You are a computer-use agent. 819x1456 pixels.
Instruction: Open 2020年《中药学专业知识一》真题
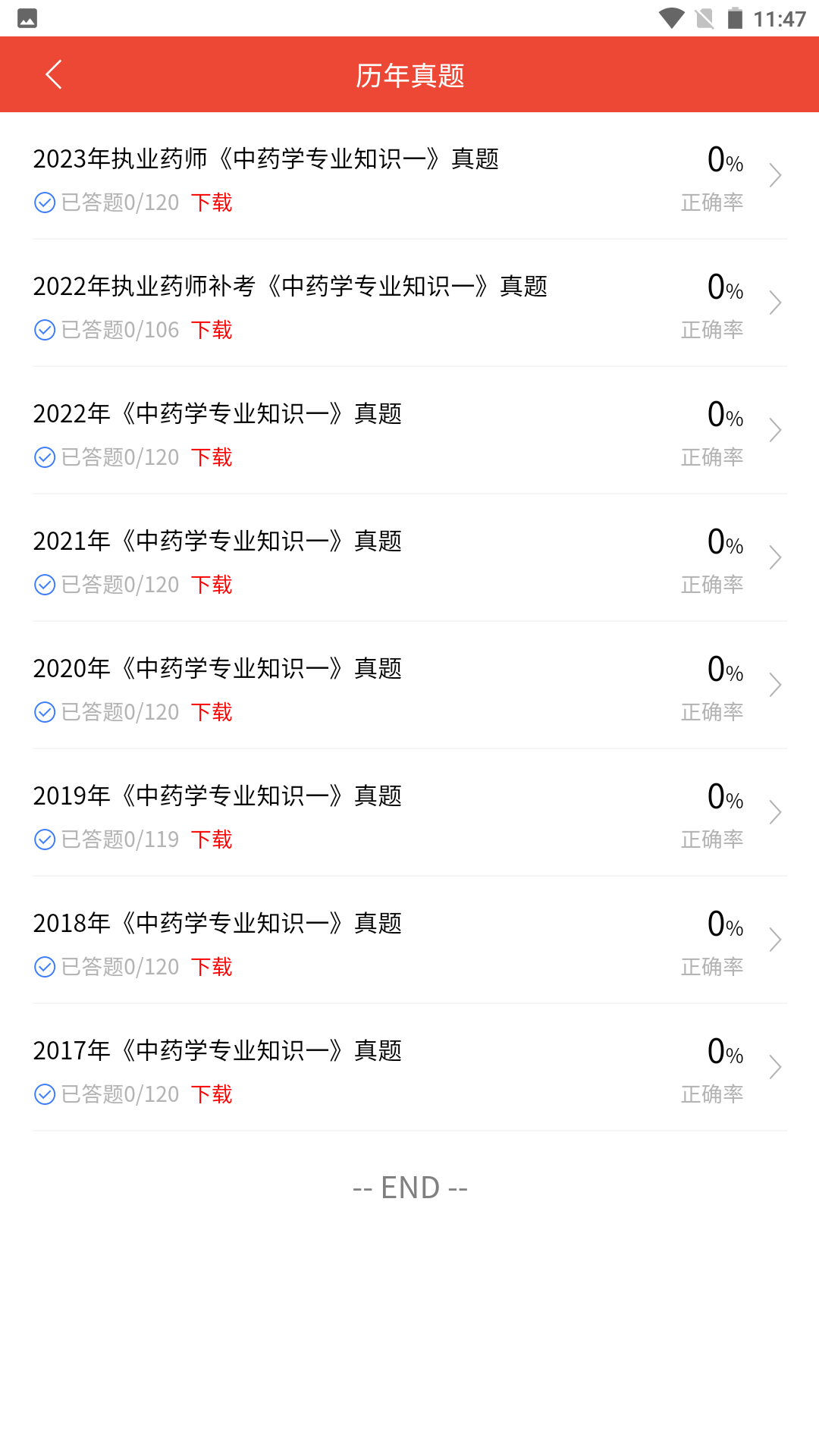409,686
